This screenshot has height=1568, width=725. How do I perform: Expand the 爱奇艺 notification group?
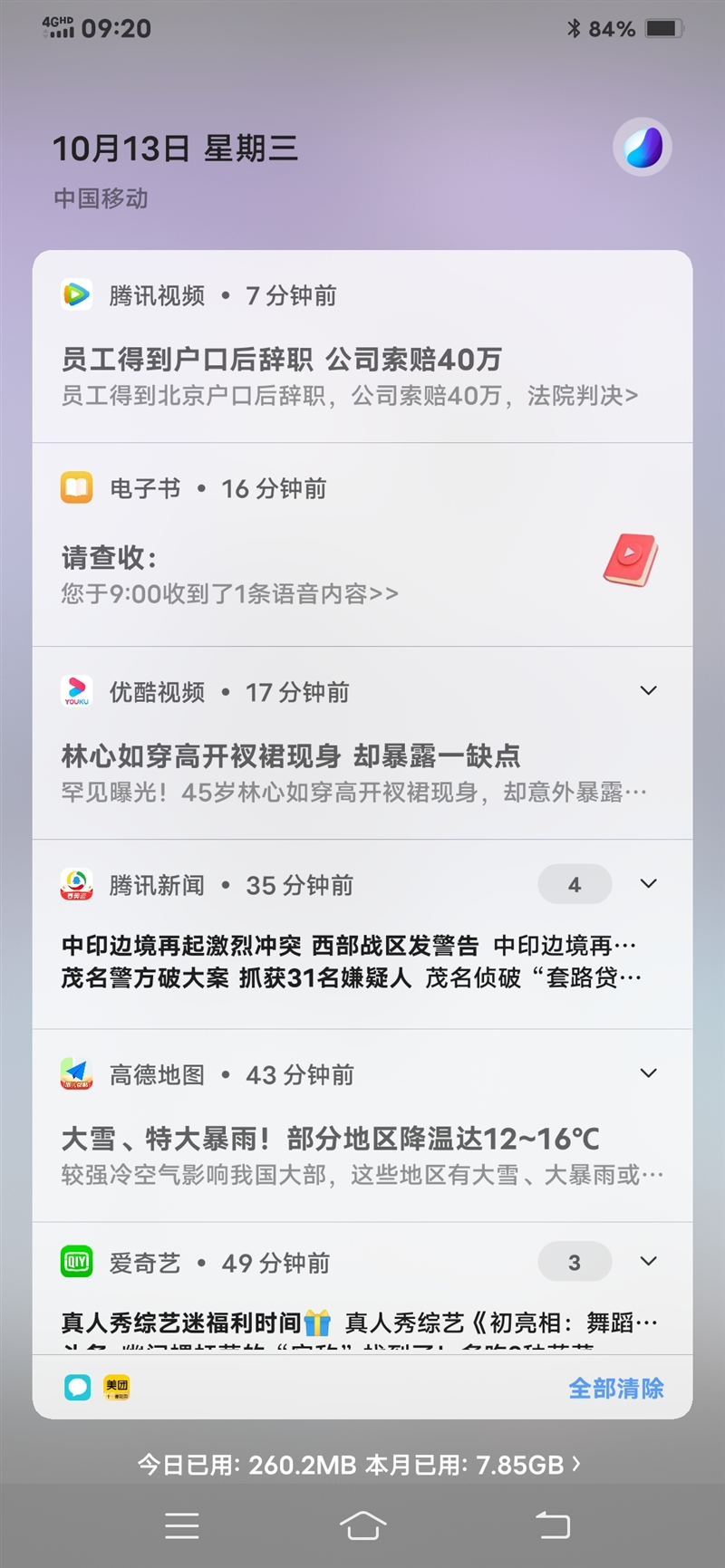(x=648, y=1262)
